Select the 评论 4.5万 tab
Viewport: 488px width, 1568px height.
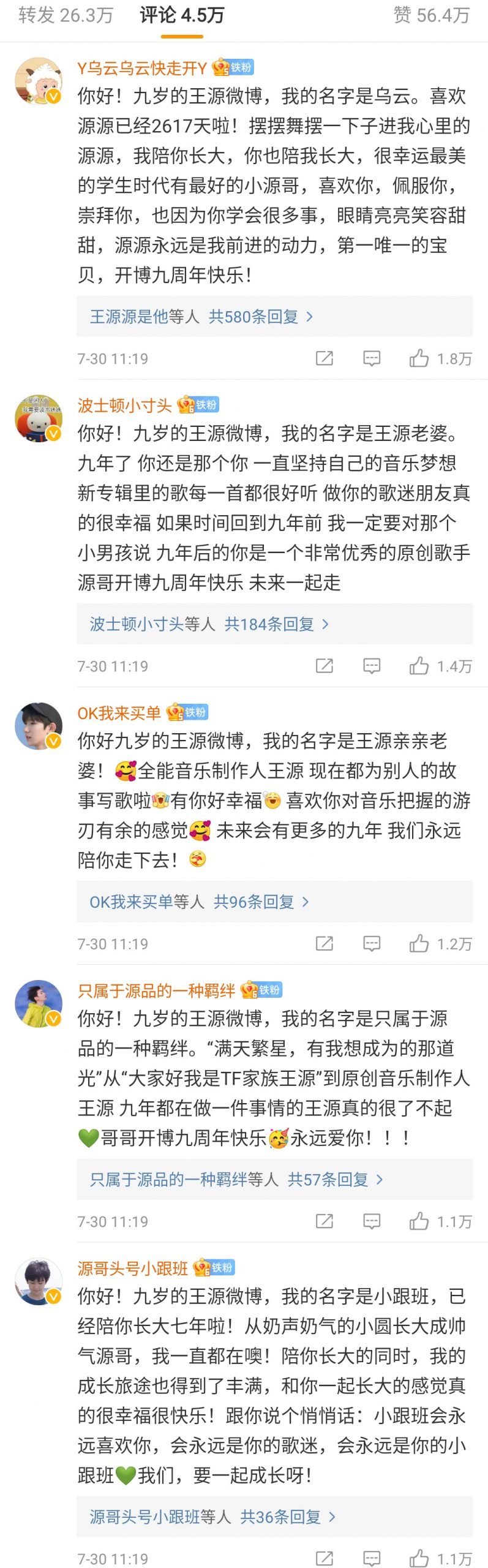click(182, 15)
